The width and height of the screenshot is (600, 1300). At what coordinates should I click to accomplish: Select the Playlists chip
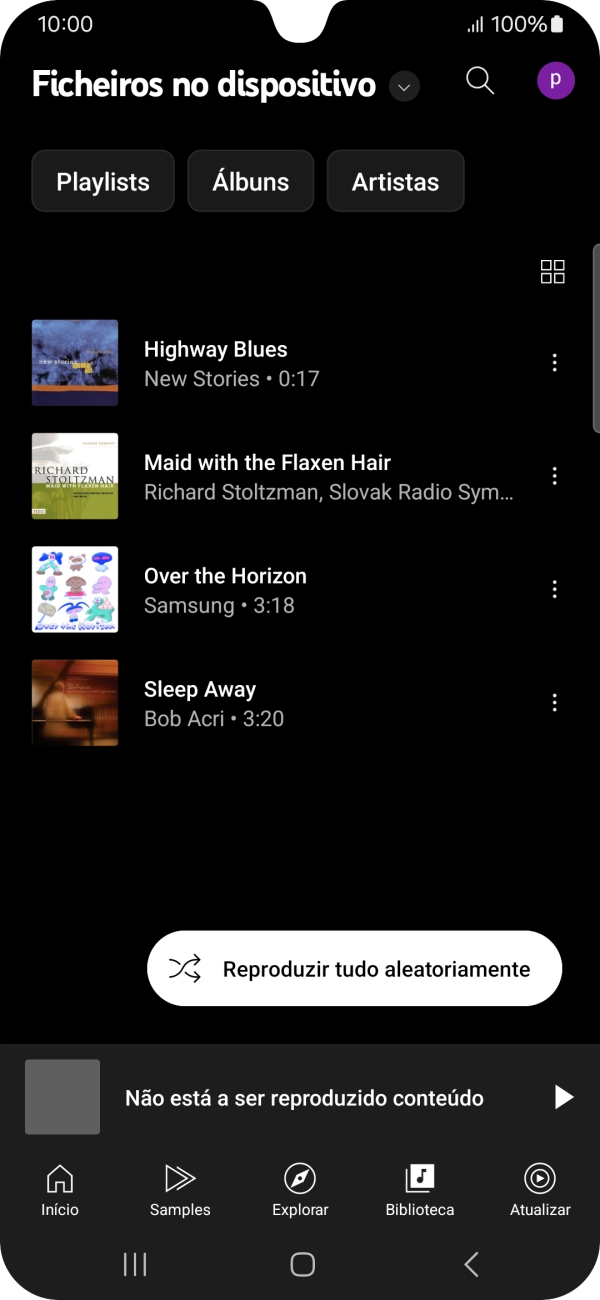[x=103, y=181]
